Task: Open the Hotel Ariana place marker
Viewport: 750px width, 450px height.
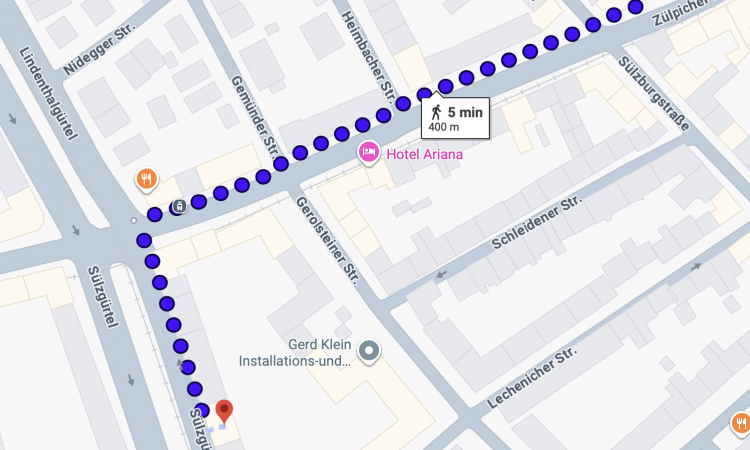Action: [x=368, y=154]
